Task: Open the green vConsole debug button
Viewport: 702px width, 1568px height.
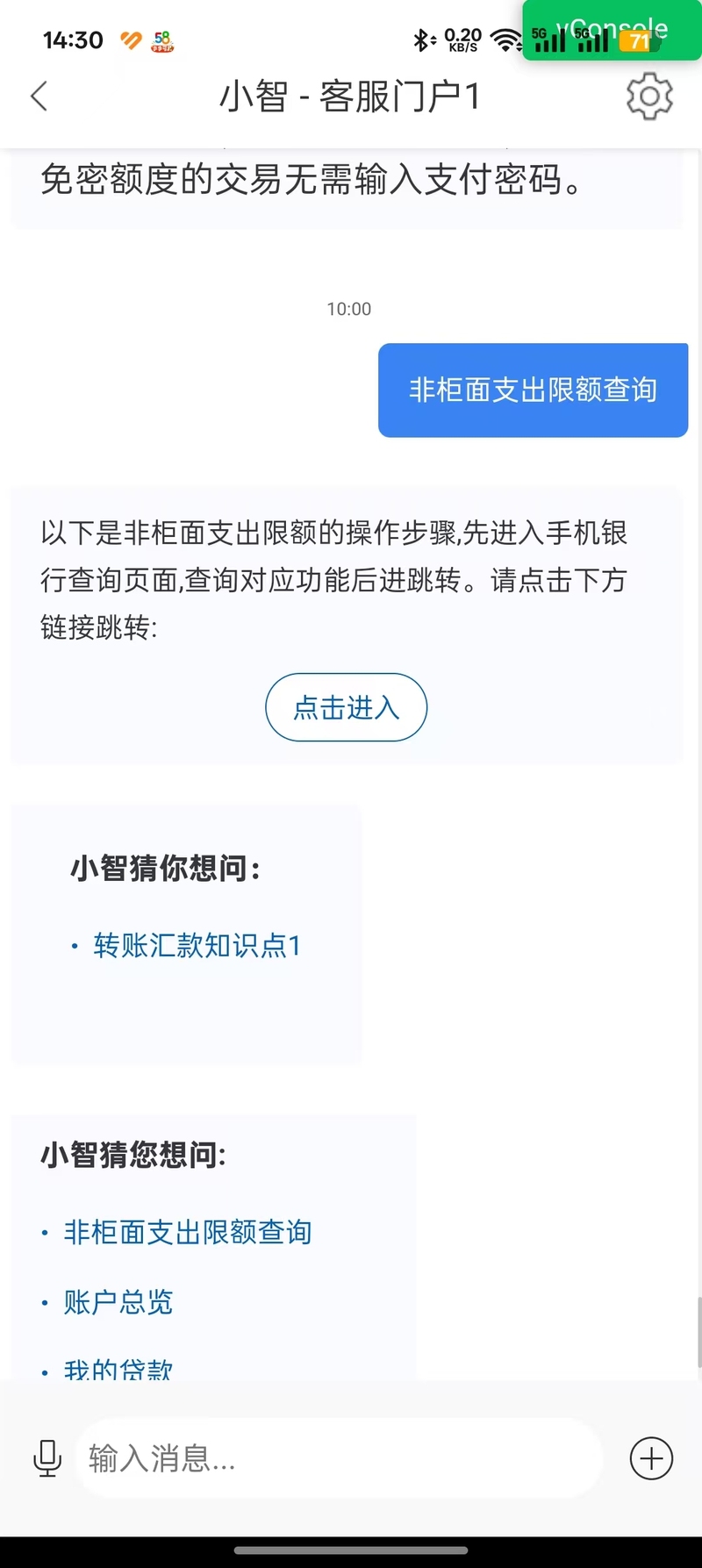Action: pos(612,30)
